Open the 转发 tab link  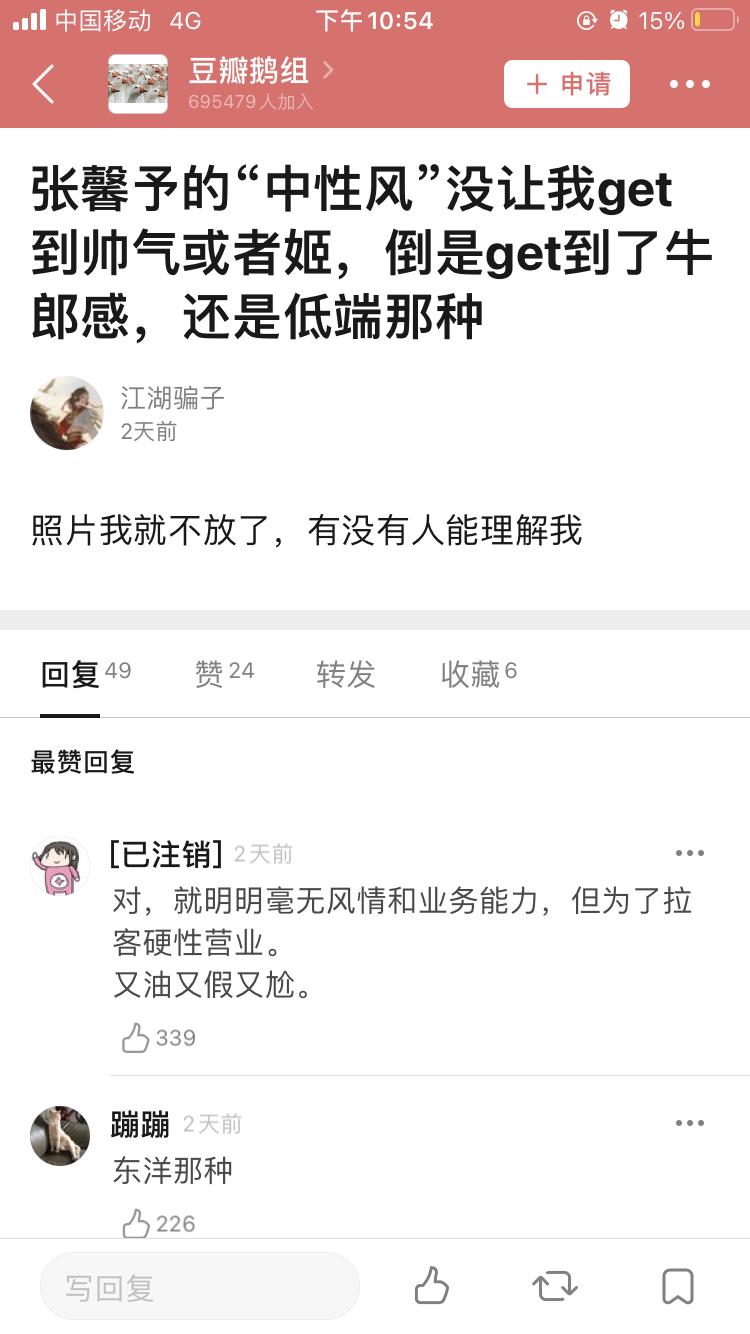point(346,674)
